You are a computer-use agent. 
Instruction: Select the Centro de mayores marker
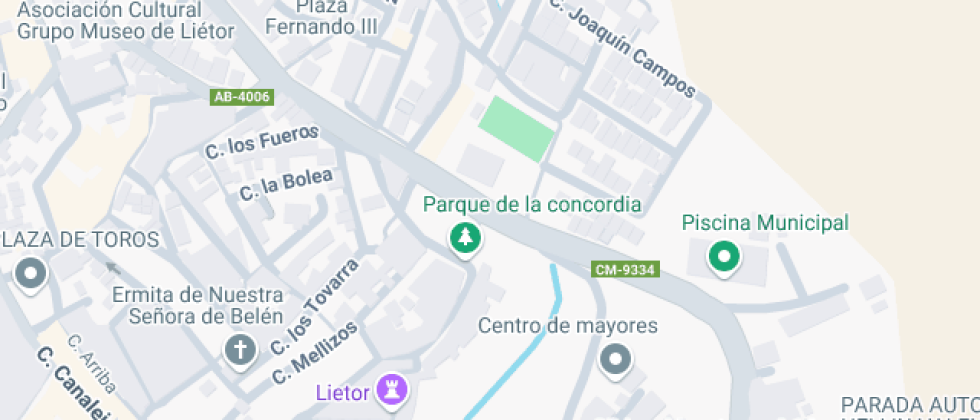pos(615,359)
